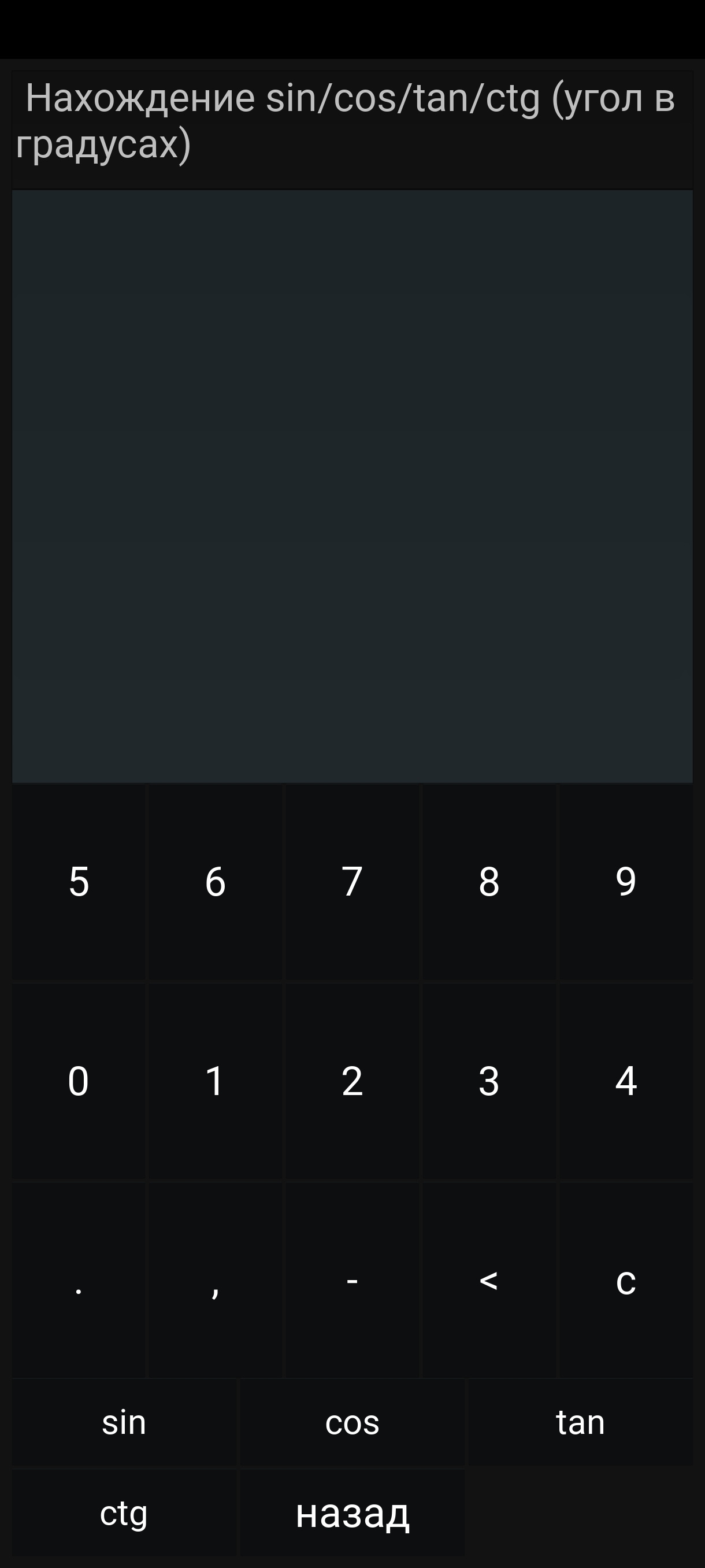The height and width of the screenshot is (1568, 705).
Task: Enter the digit 1
Action: pos(216,1081)
